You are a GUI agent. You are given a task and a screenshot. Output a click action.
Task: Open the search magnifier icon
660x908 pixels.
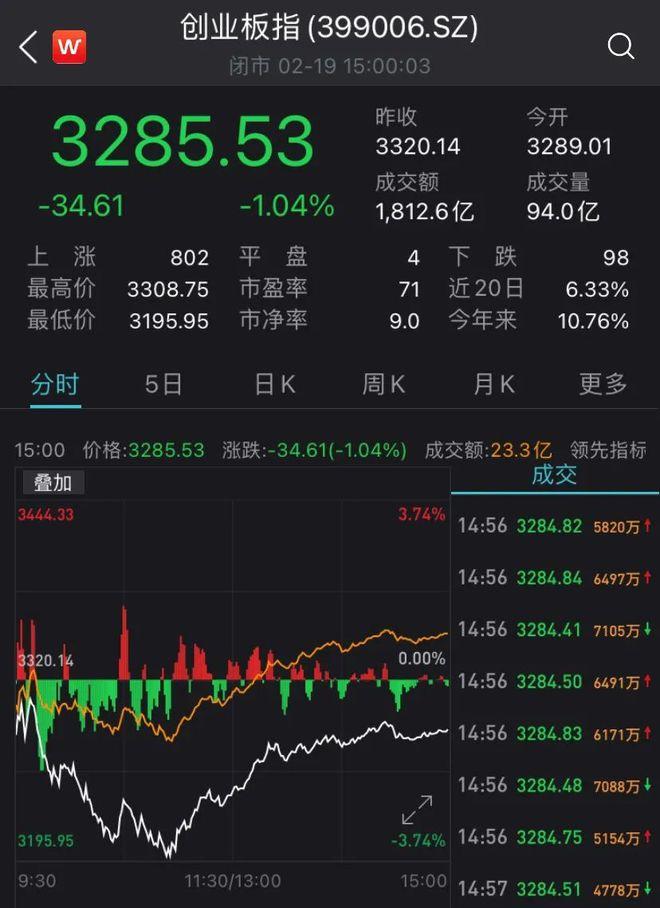(621, 46)
